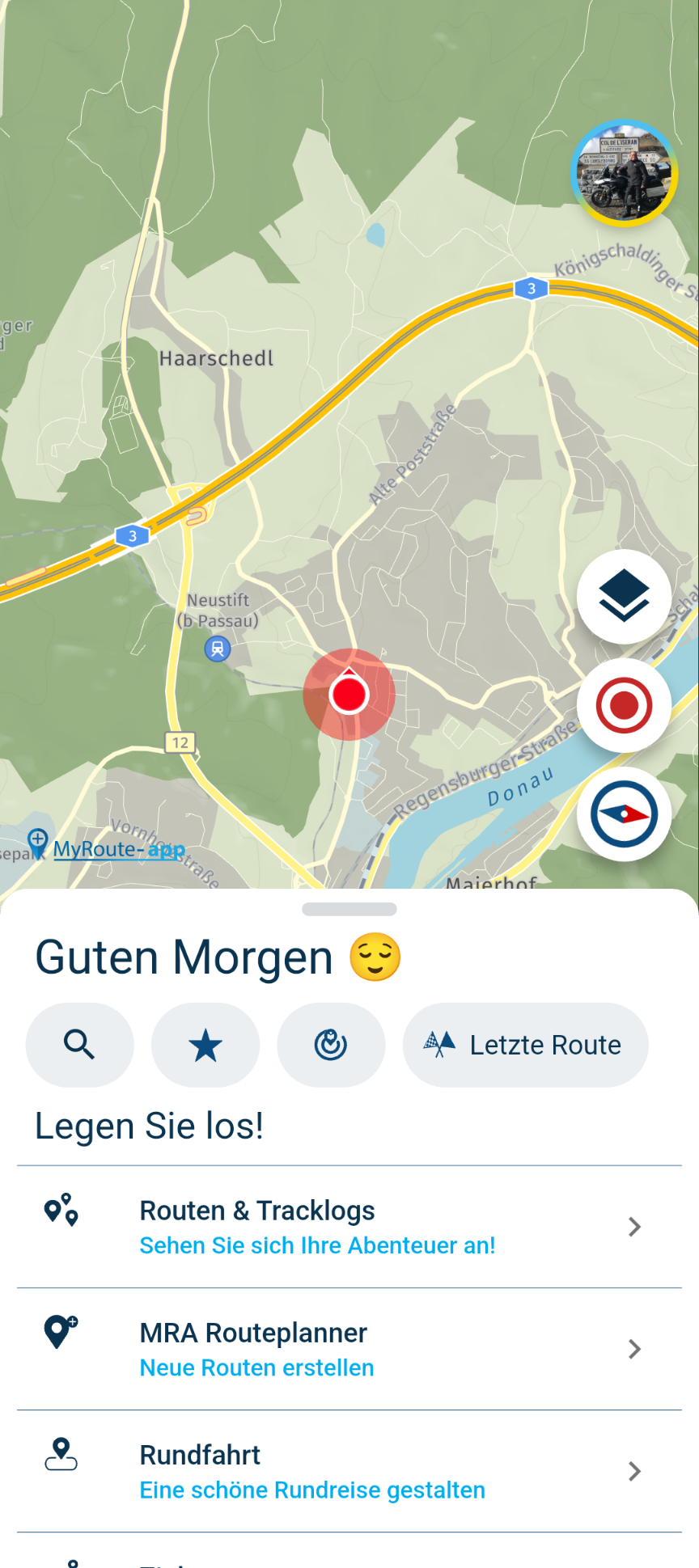This screenshot has width=699, height=1568.
Task: Open the Rundfahrt option
Action: [x=349, y=1471]
